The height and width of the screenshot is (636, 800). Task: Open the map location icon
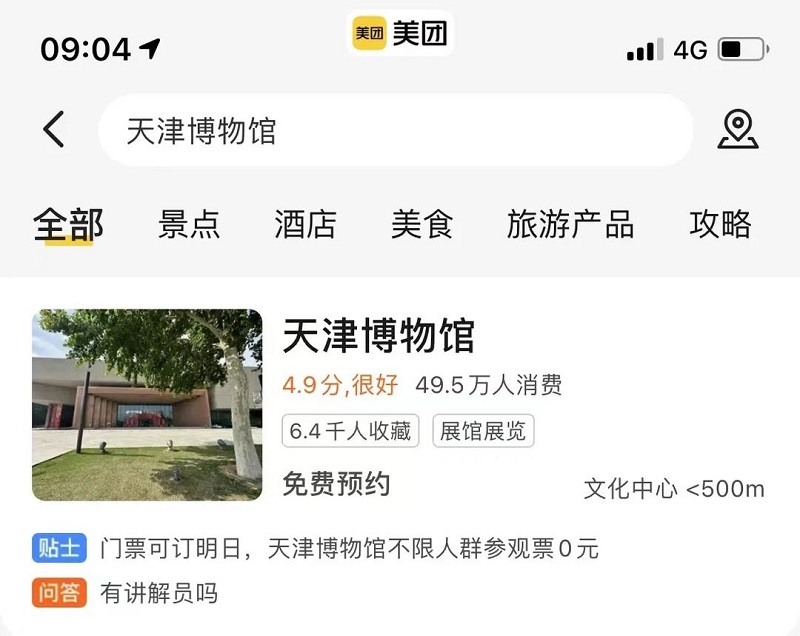coord(738,130)
